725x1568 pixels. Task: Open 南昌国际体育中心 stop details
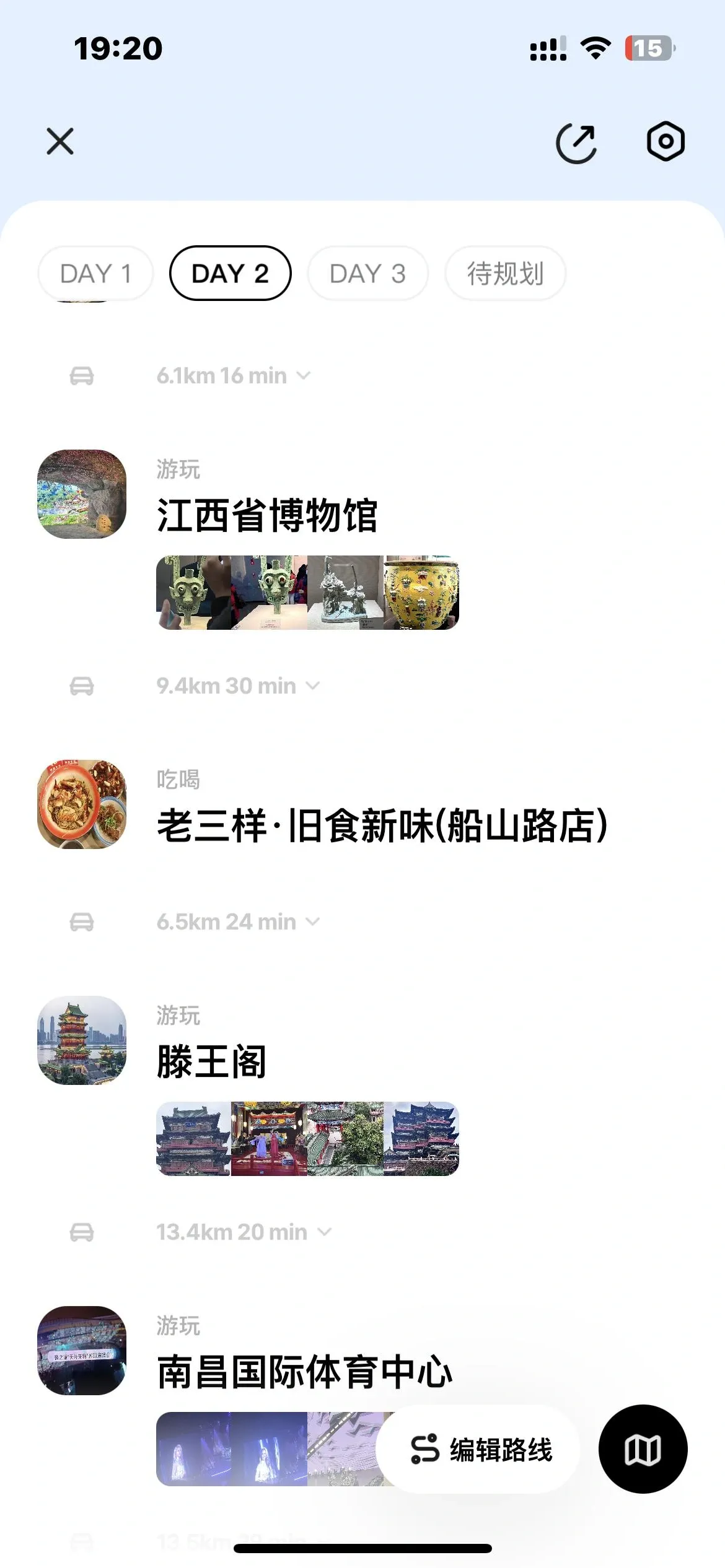(304, 1372)
